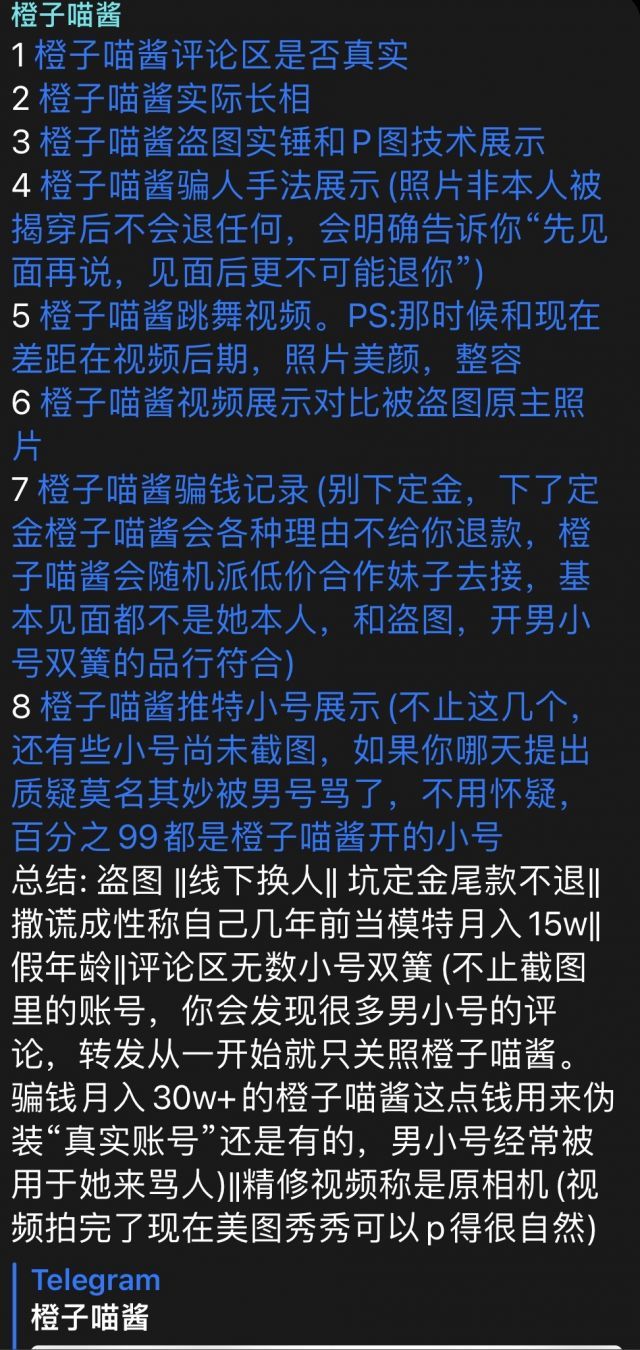Open the Telegram link preview for 橙子喵酱
640x1350 pixels.
point(320,1300)
